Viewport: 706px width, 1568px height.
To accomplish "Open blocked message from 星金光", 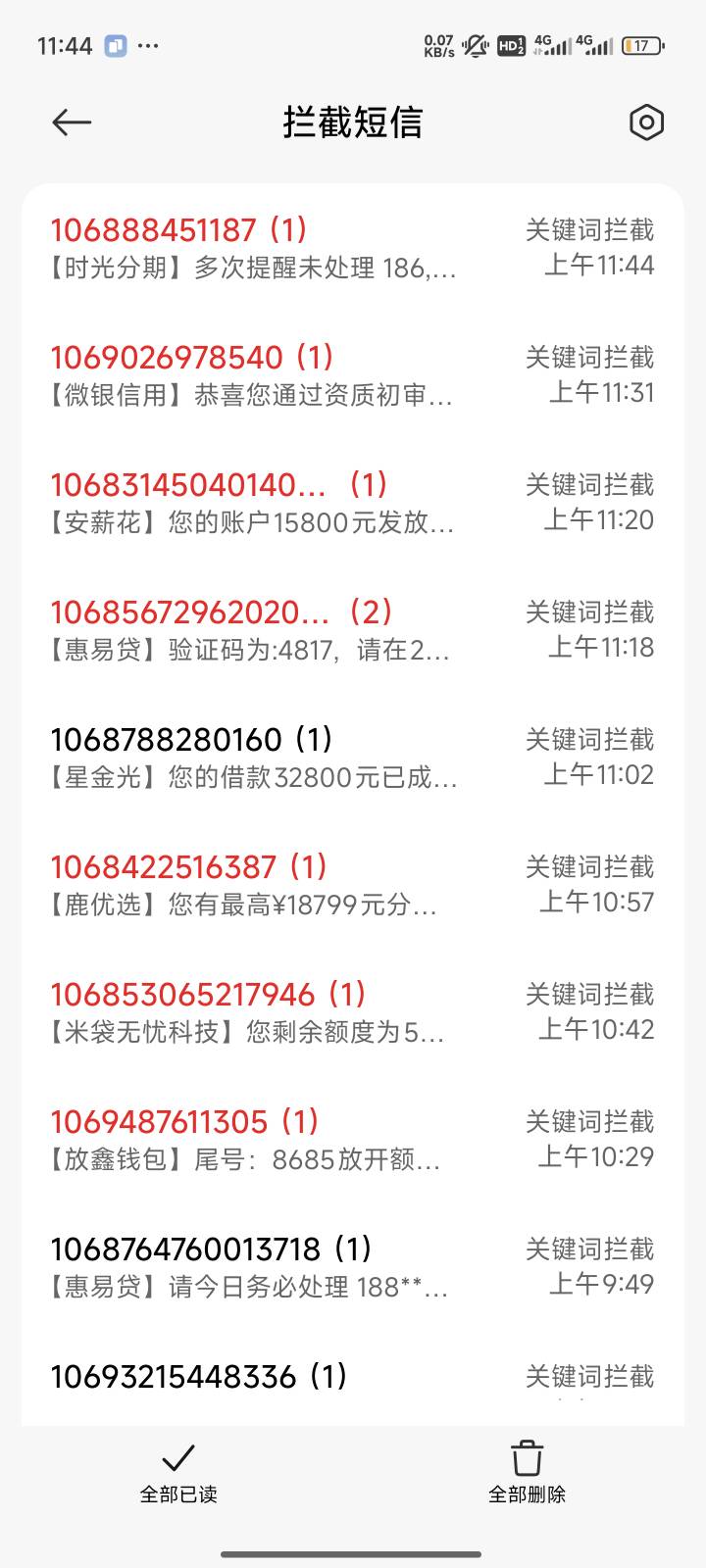I will click(x=353, y=758).
